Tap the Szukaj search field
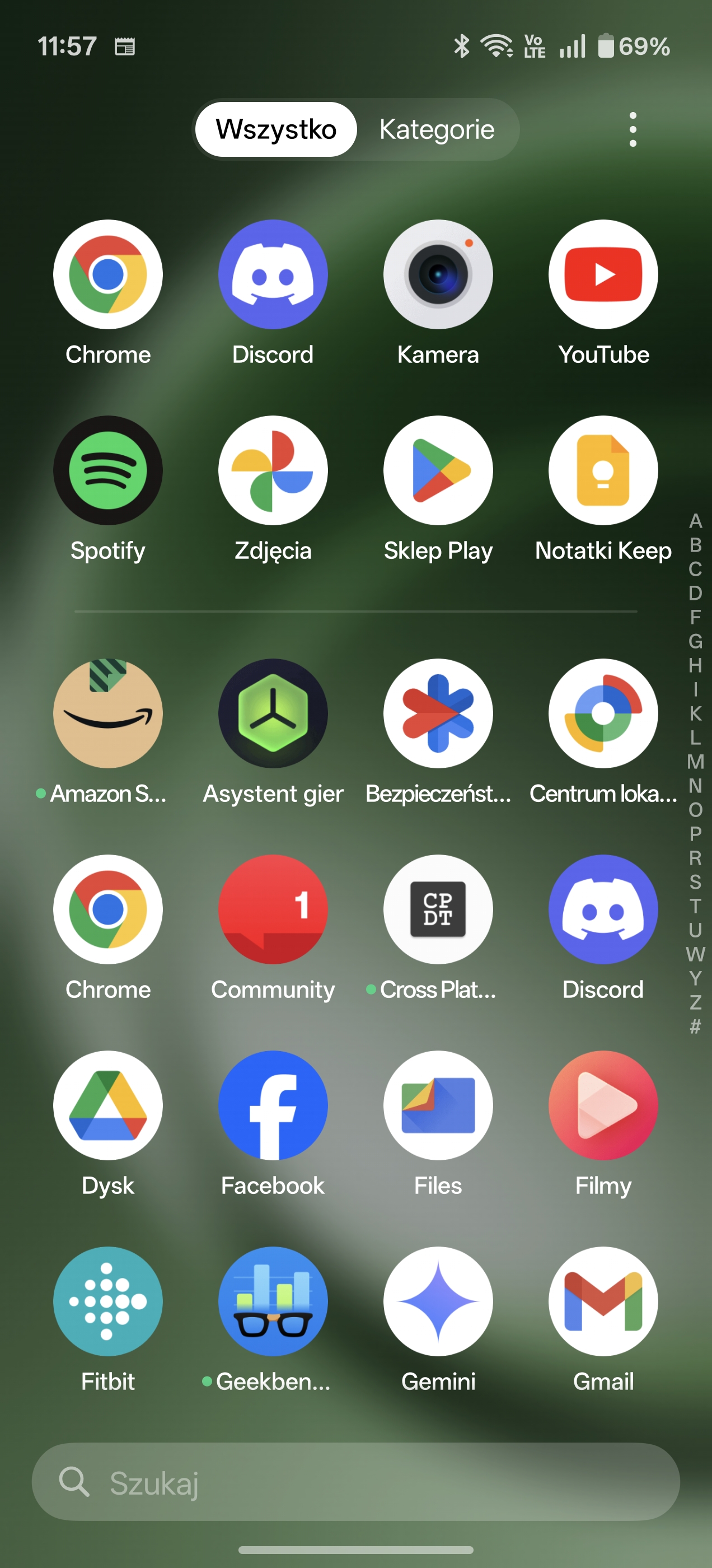 click(355, 1482)
